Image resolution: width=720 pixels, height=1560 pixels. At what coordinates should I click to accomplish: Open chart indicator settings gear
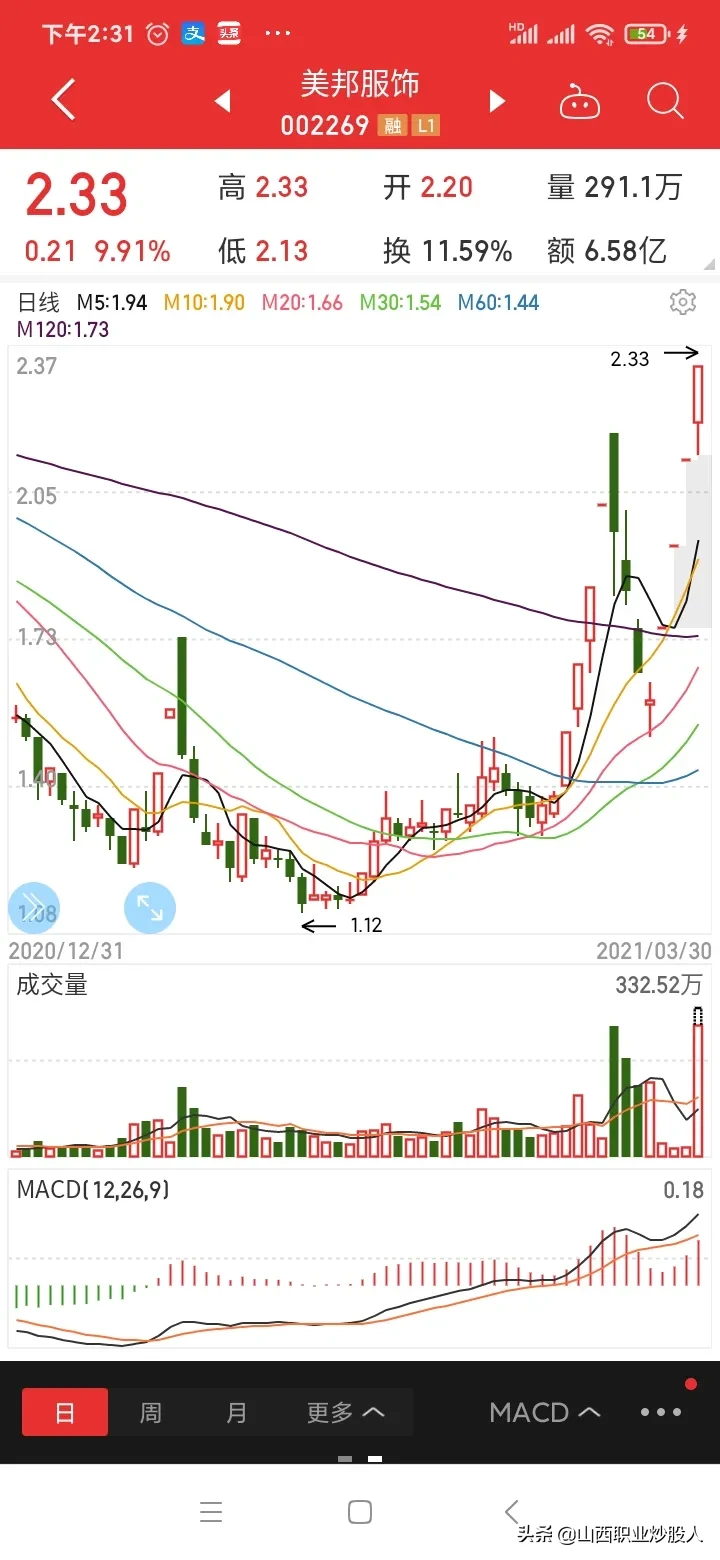682,302
